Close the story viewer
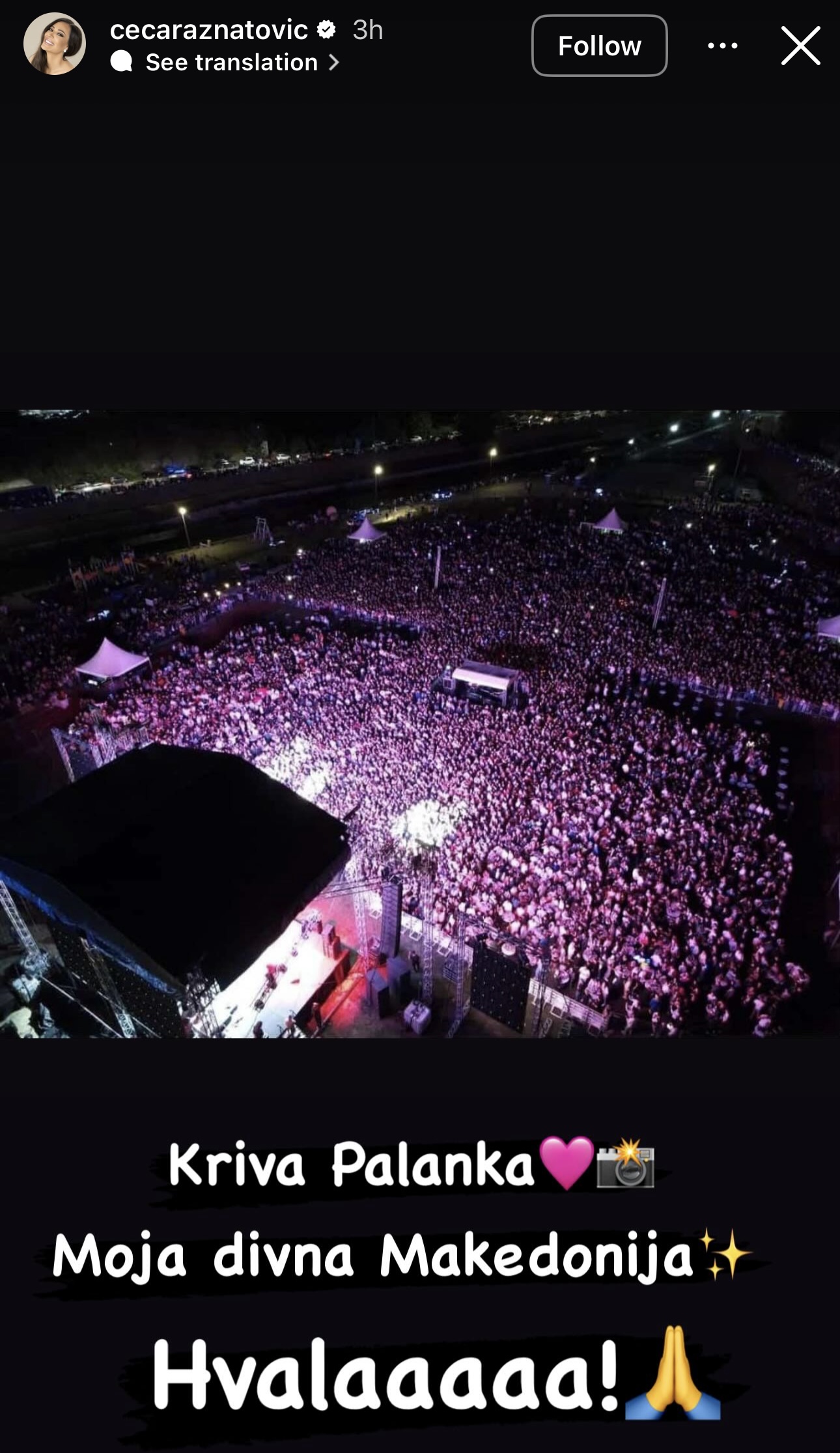 [x=800, y=46]
